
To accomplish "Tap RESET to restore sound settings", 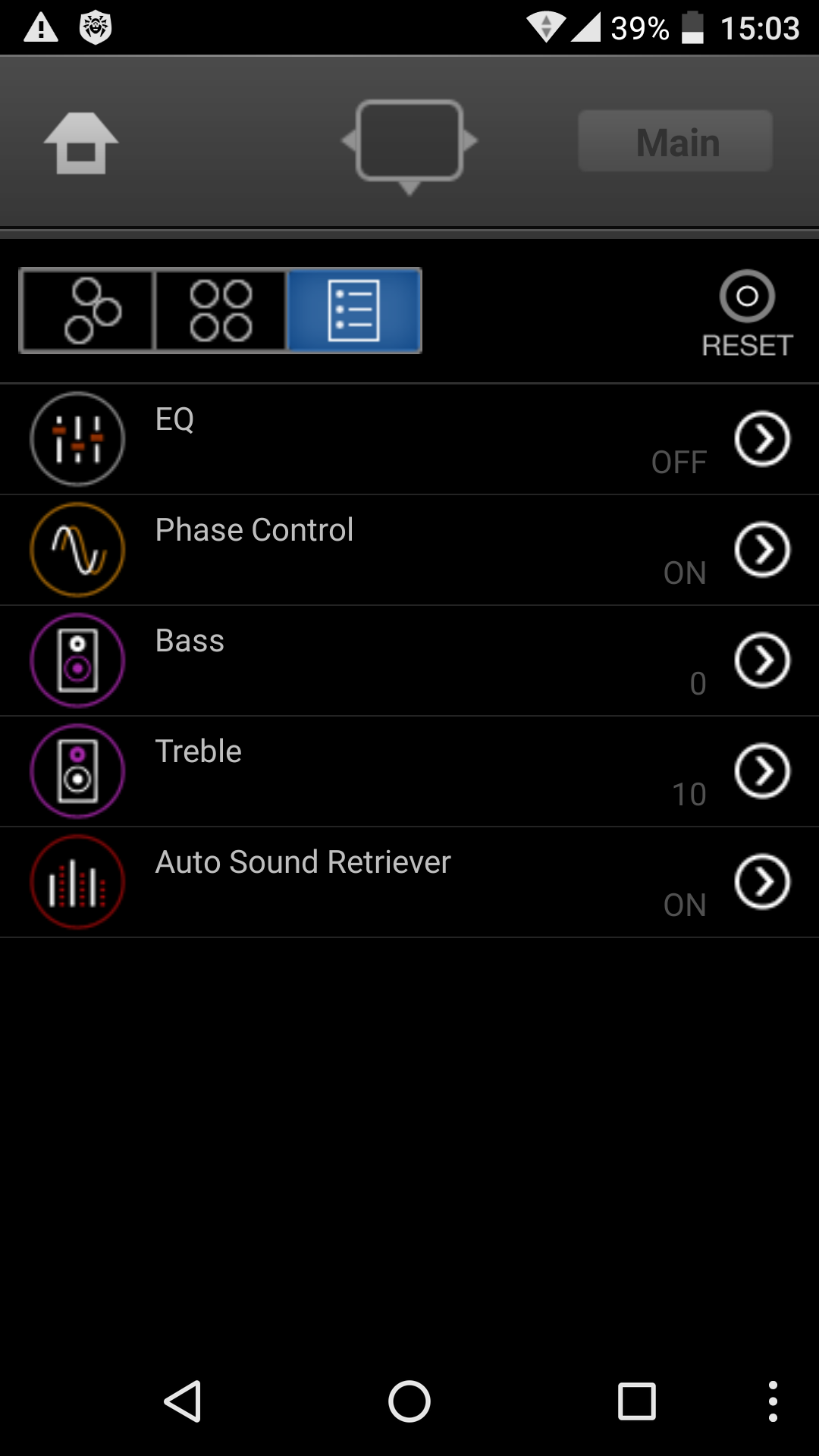I will point(747,313).
